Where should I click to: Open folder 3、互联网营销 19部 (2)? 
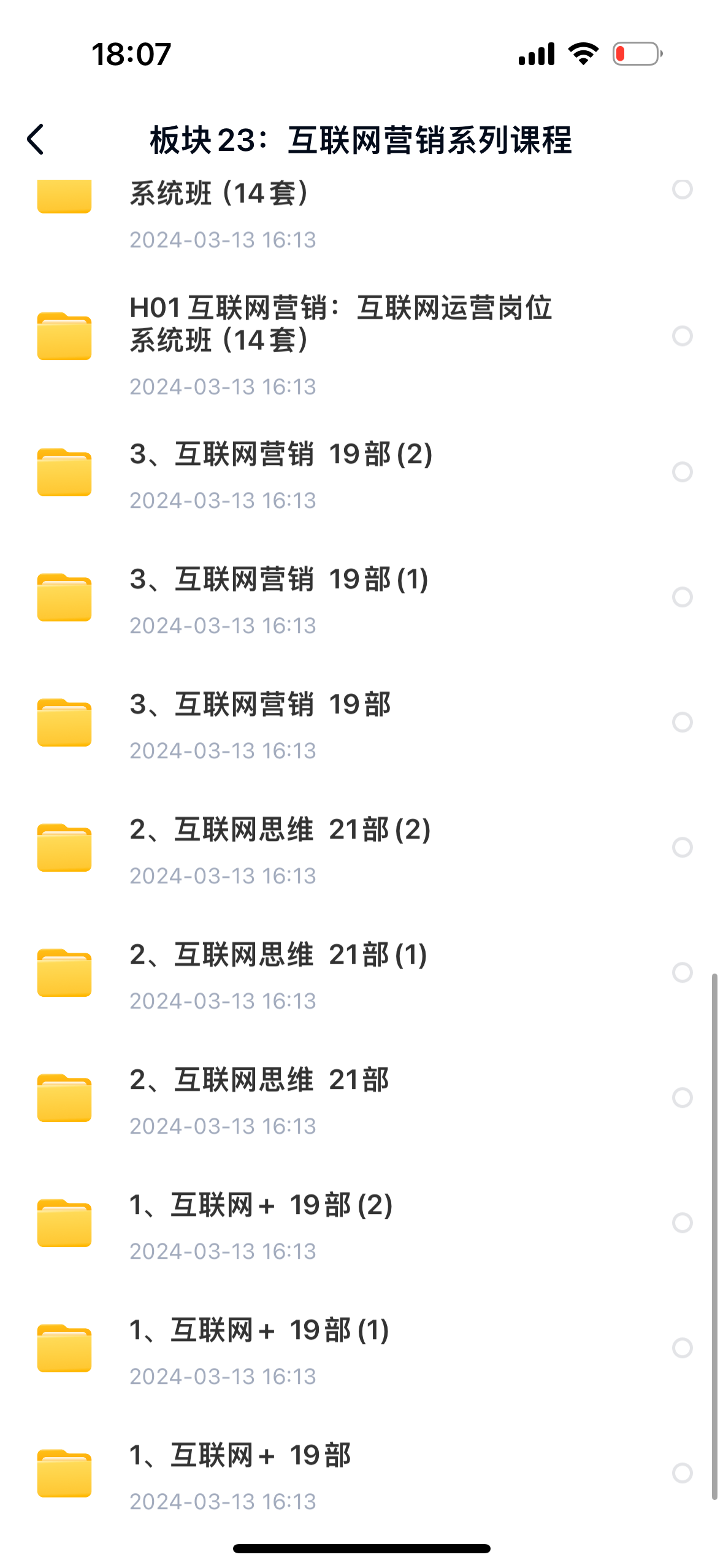pyautogui.click(x=281, y=455)
